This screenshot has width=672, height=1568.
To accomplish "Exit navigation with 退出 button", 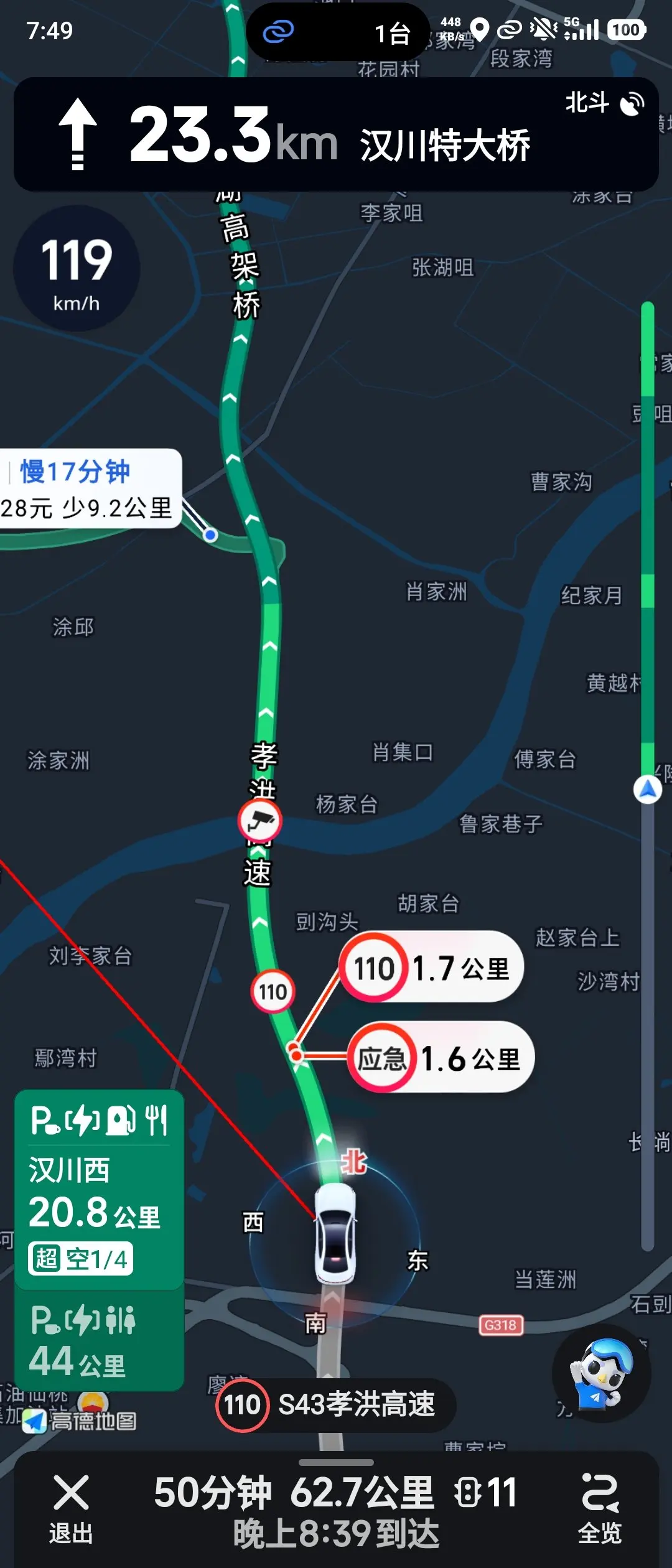I will [x=71, y=1509].
